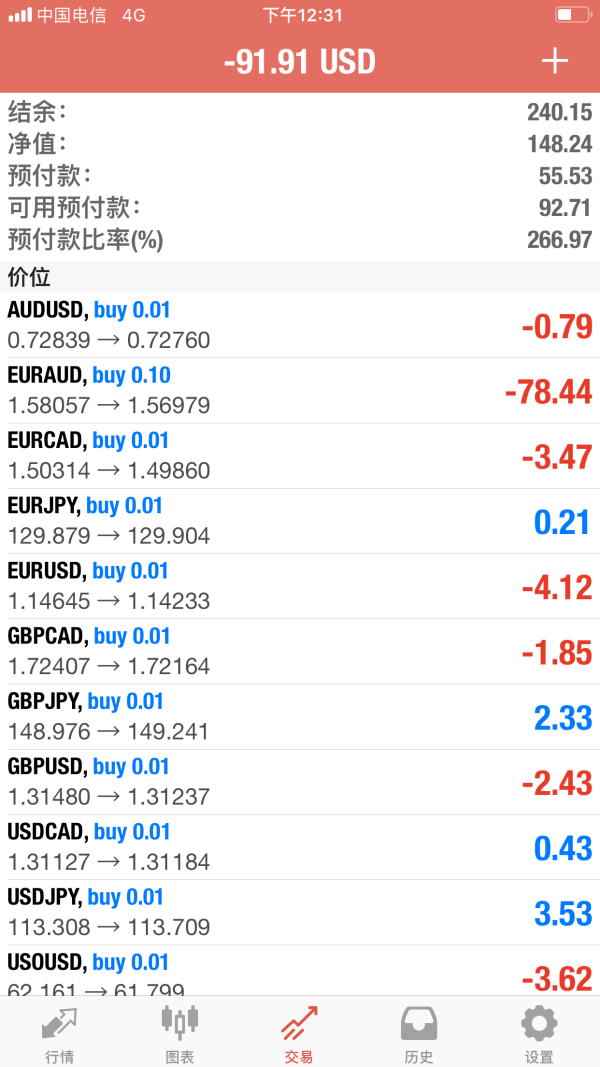Open the USDJPY position details
This screenshot has height=1067, width=600.
coord(300,912)
